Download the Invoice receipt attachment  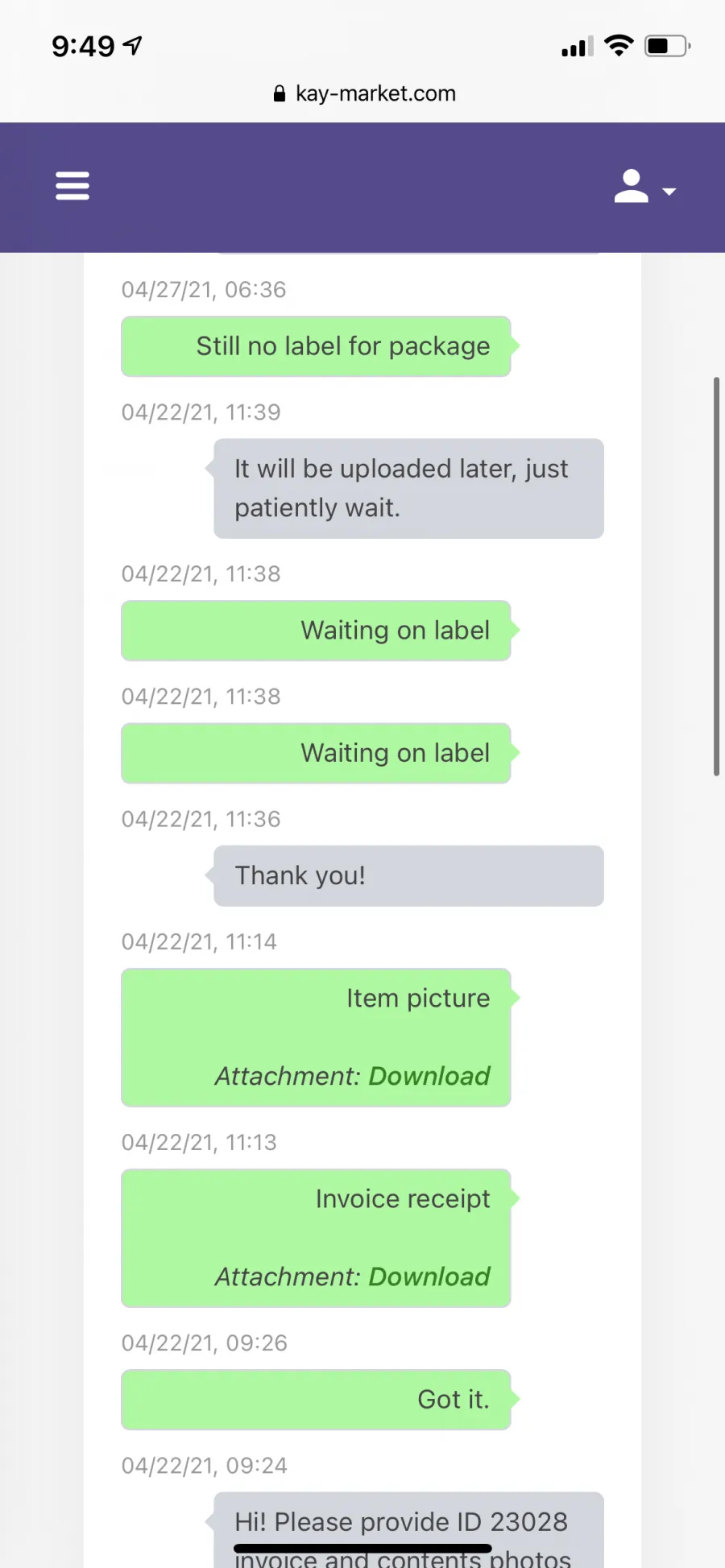click(x=429, y=1276)
